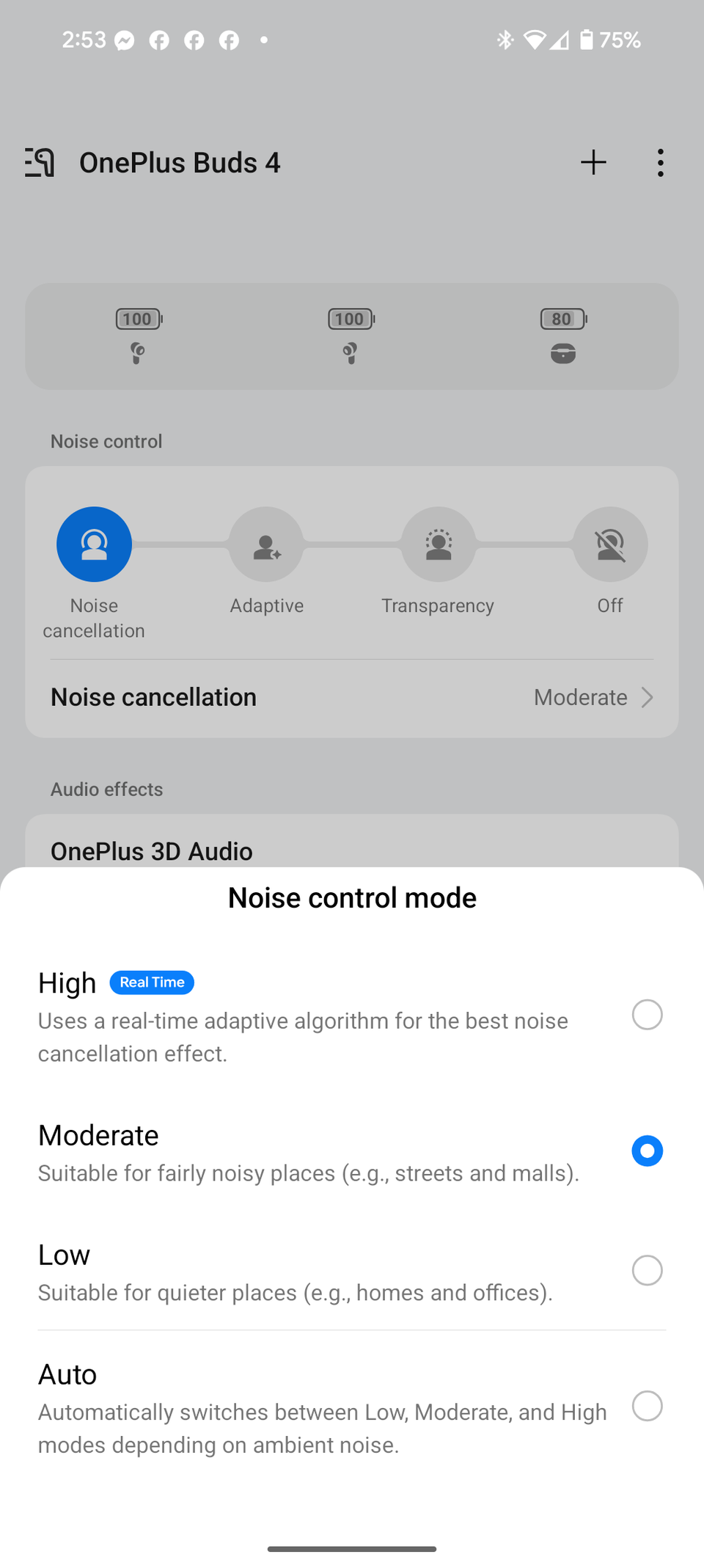
Task: Tap the plus icon to add device
Action: pos(593,162)
